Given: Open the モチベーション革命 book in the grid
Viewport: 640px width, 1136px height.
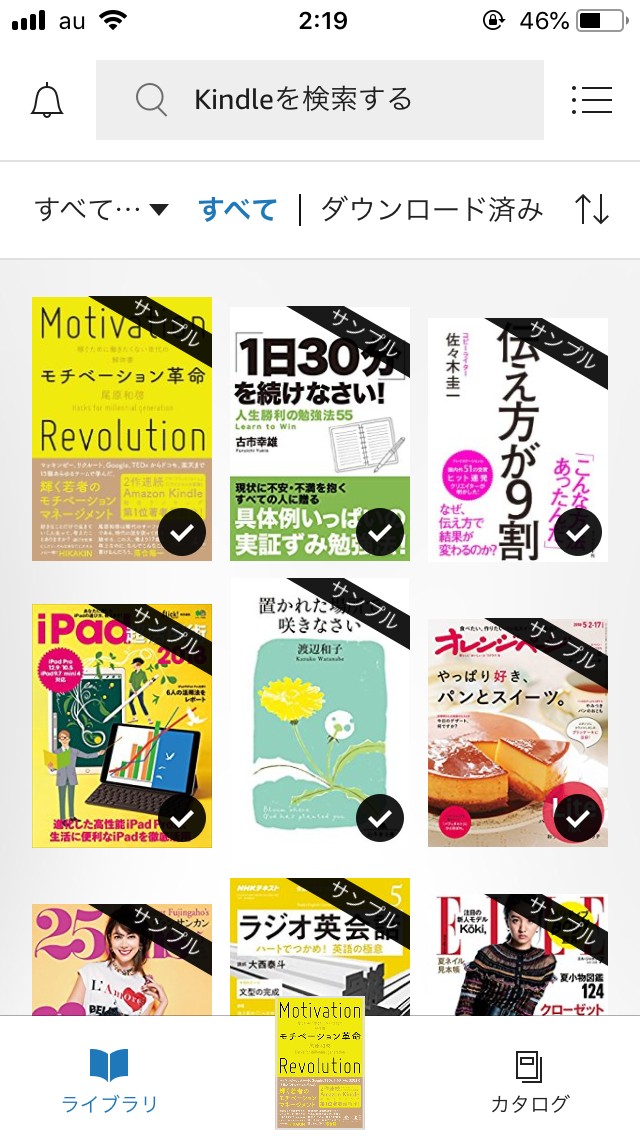Looking at the screenshot, I should coord(122,428).
